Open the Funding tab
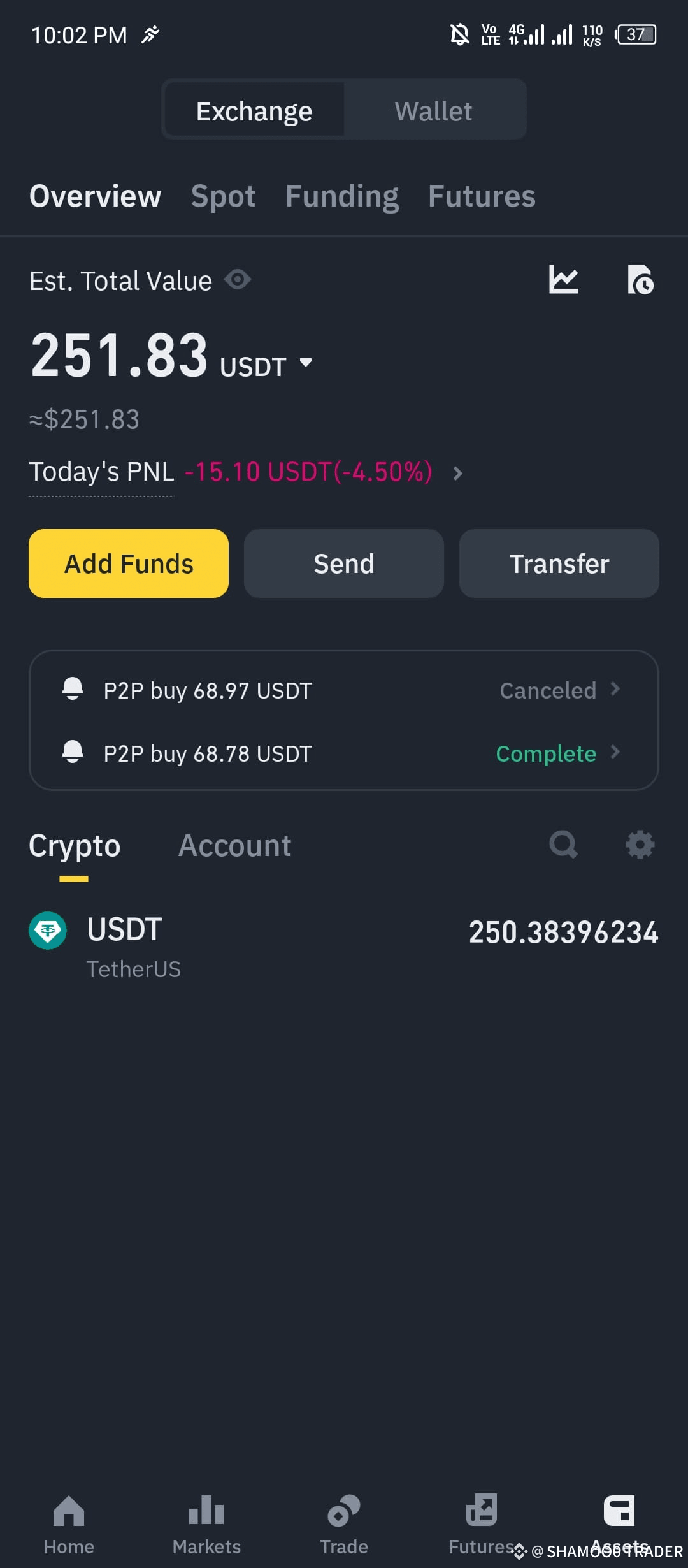Screen dimensions: 688x1568 click(x=341, y=196)
